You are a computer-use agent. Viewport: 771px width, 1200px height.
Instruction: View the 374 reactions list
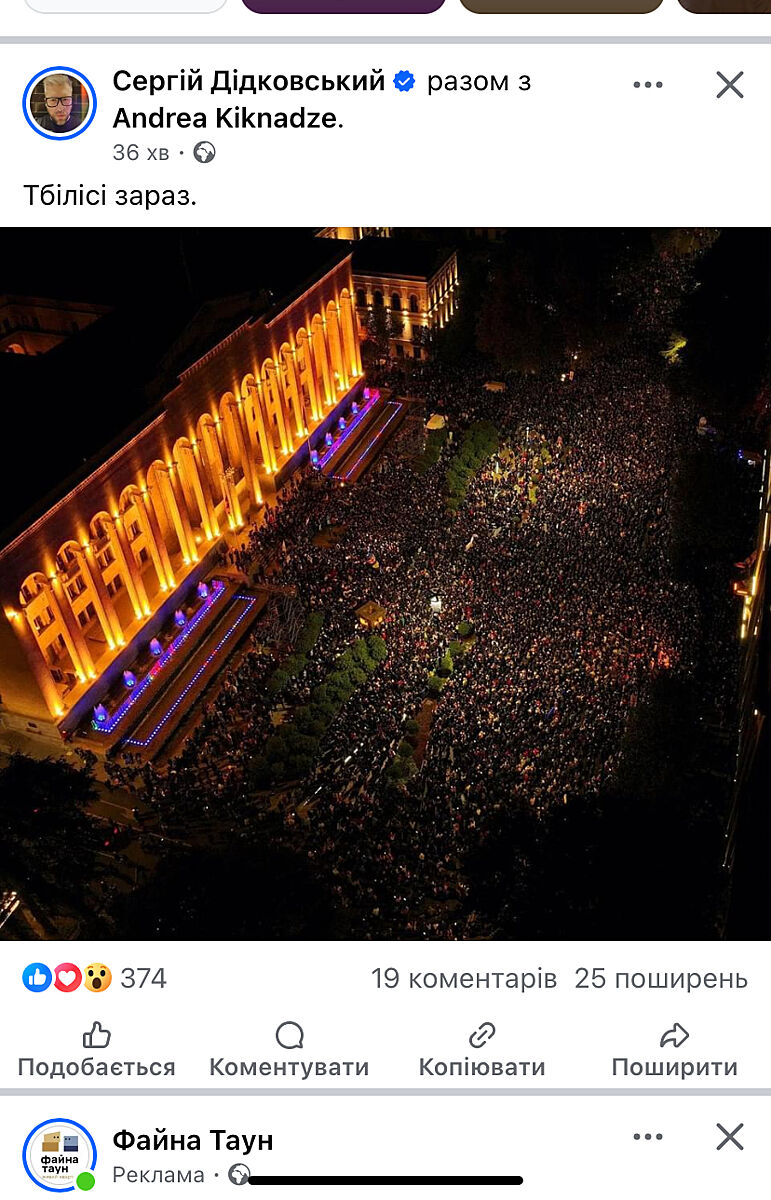[95, 978]
